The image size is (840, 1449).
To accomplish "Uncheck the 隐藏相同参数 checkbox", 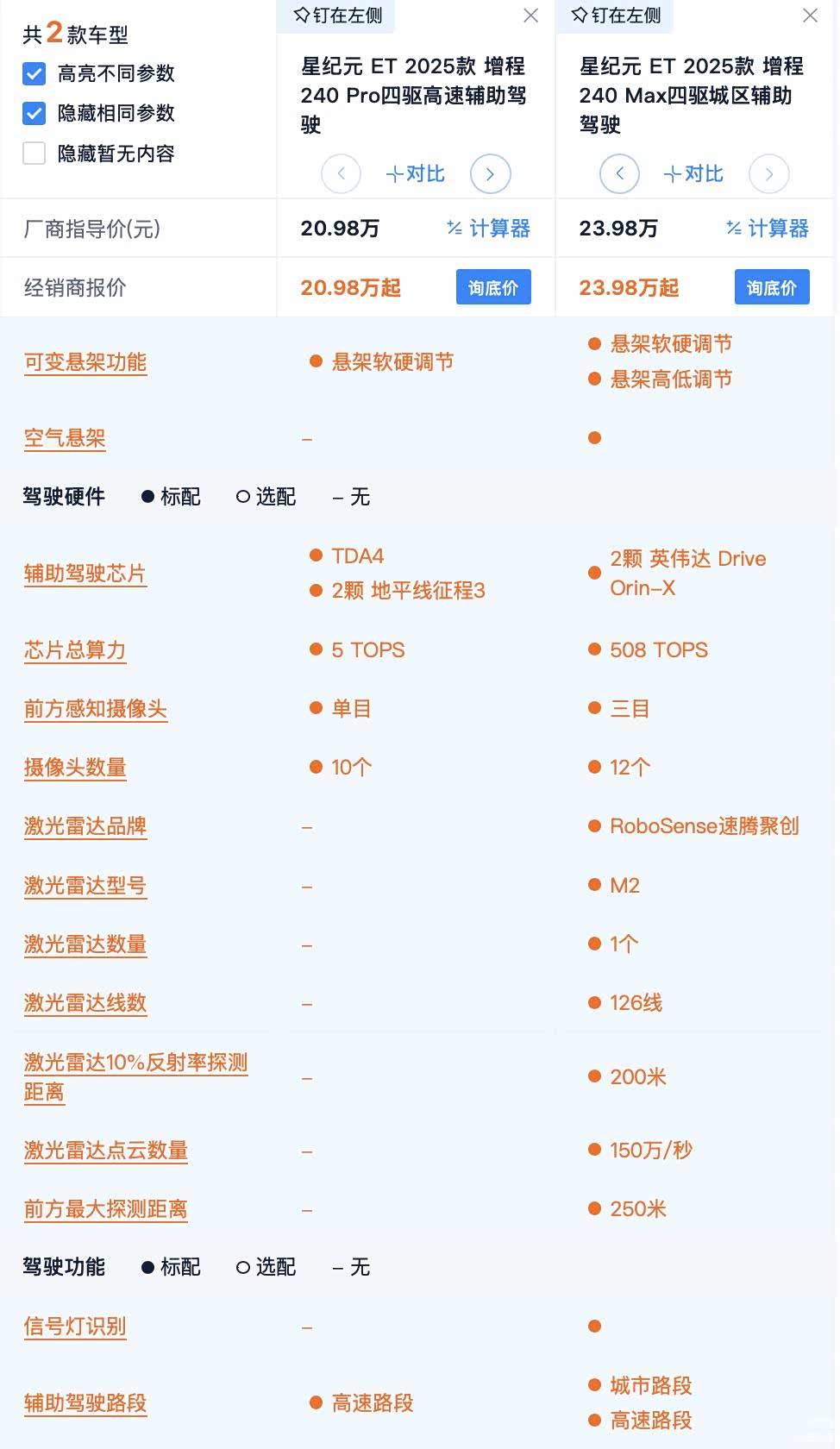I will (x=34, y=114).
